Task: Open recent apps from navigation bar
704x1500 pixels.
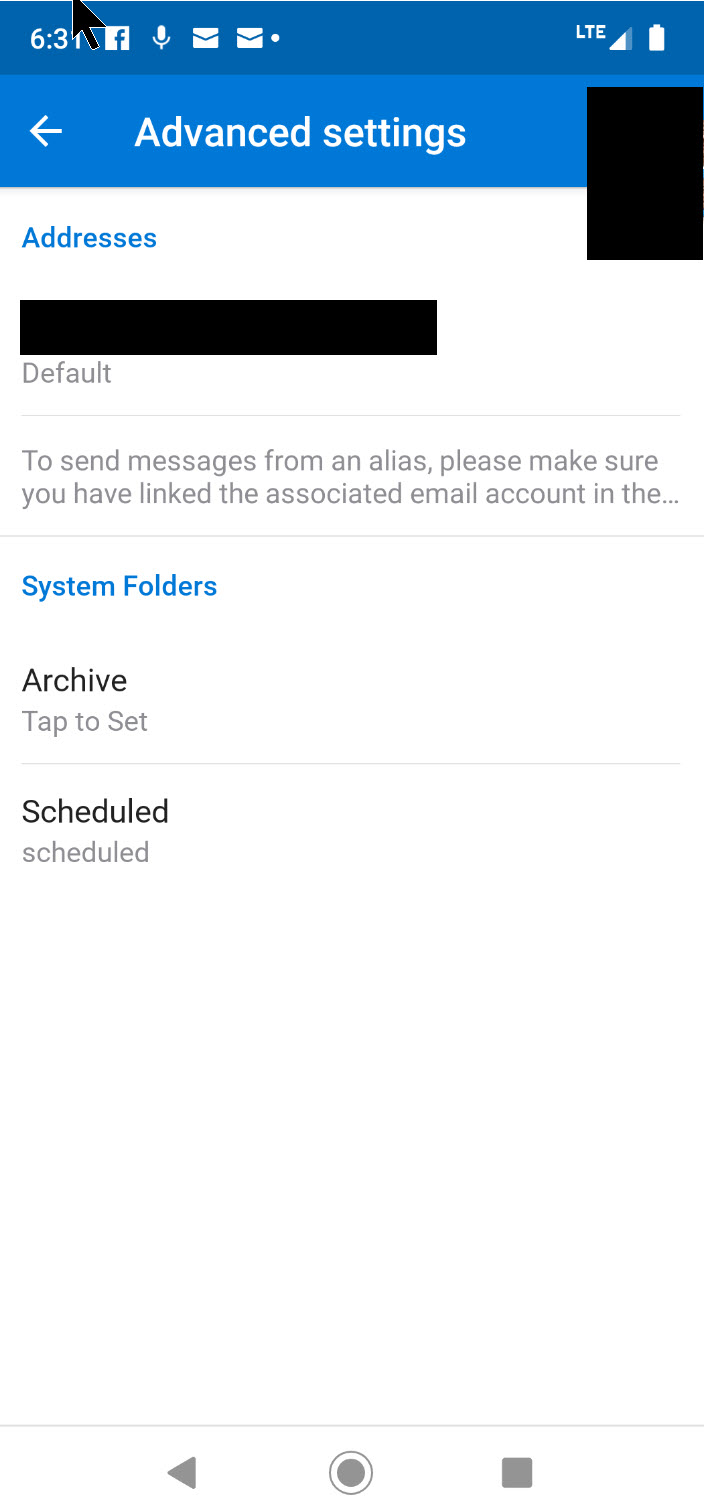Action: coord(516,1472)
